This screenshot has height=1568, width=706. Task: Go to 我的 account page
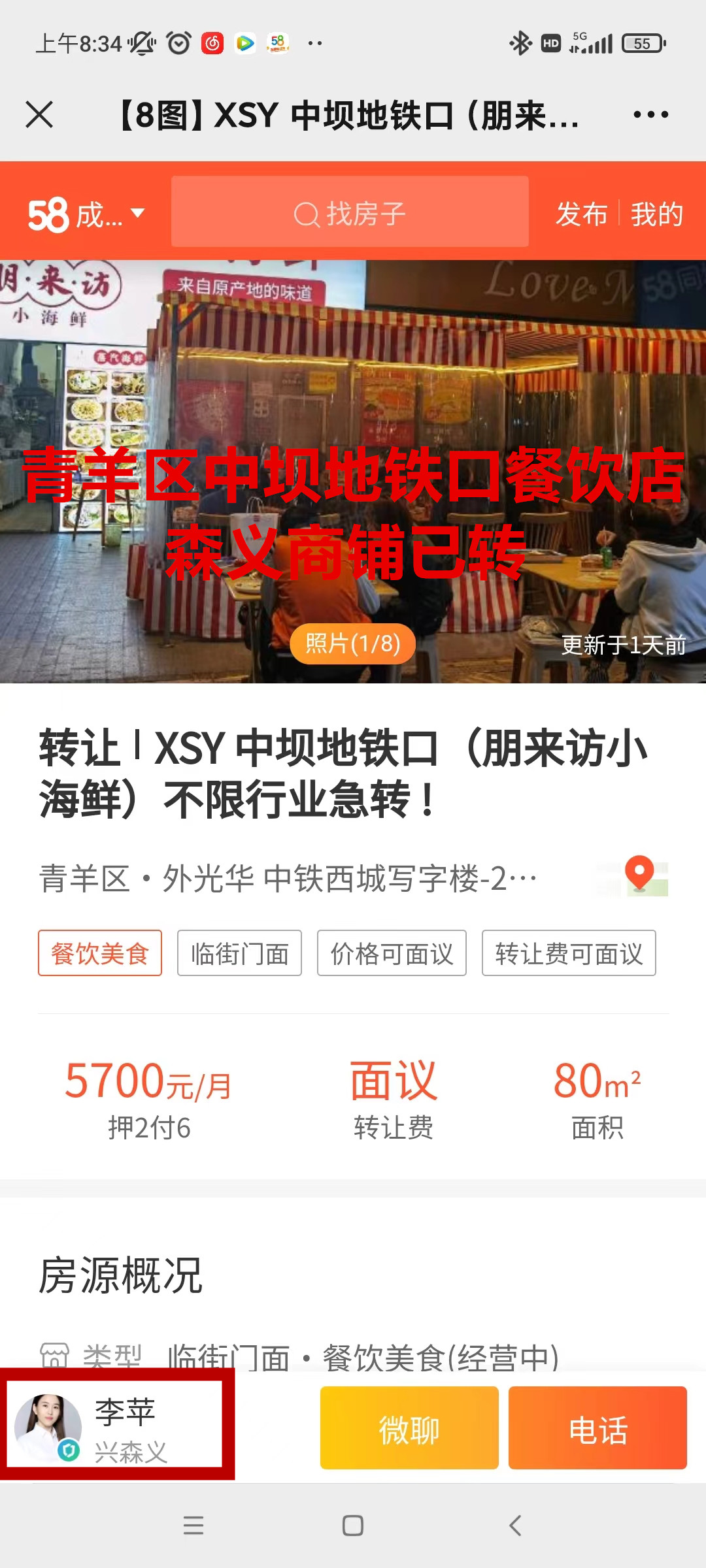coord(656,214)
